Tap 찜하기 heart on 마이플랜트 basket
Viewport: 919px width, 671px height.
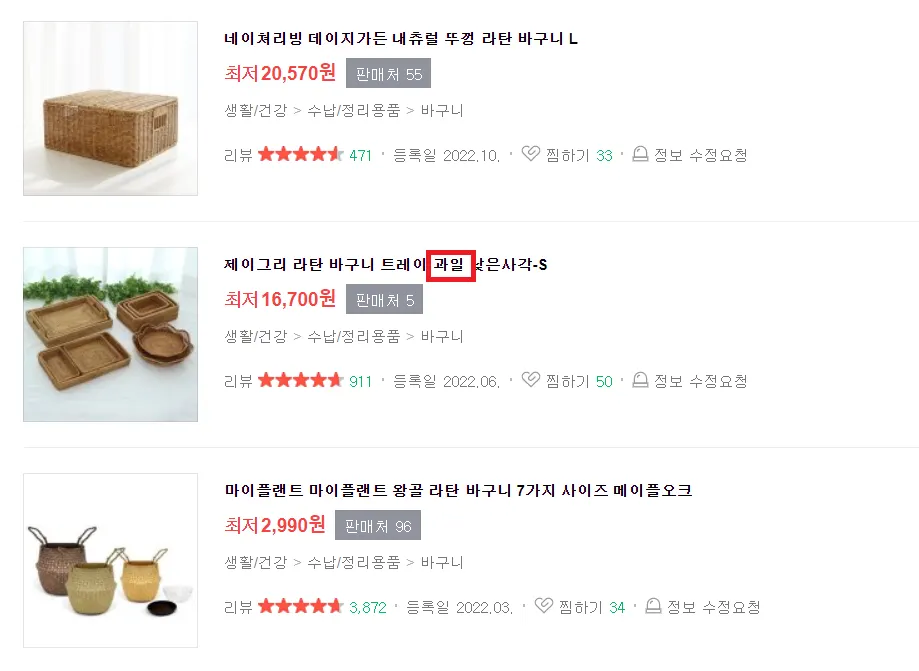[569, 607]
